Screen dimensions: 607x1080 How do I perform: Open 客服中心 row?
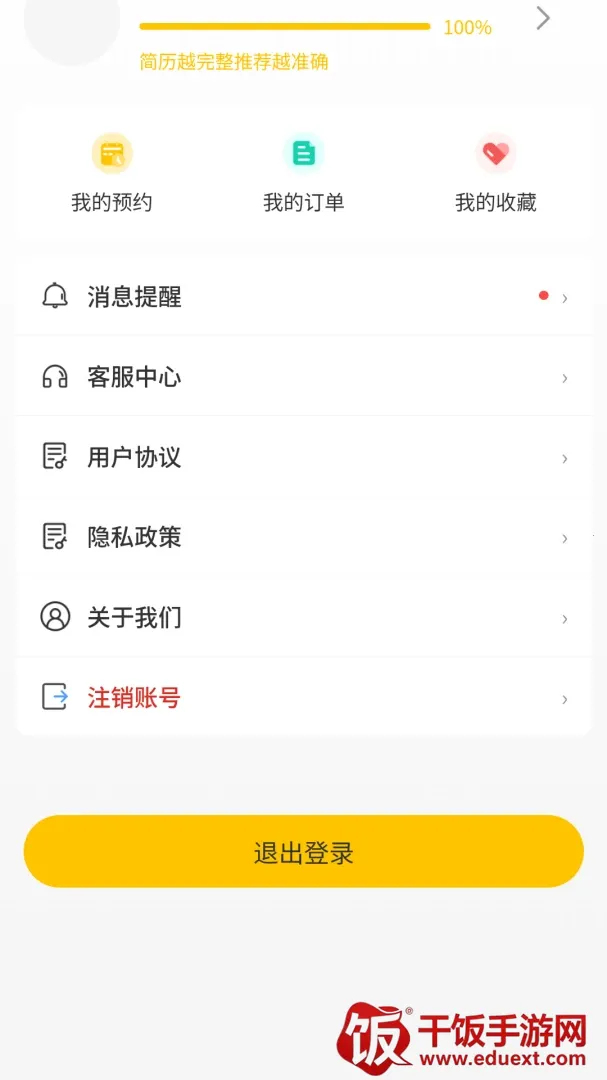pos(303,377)
